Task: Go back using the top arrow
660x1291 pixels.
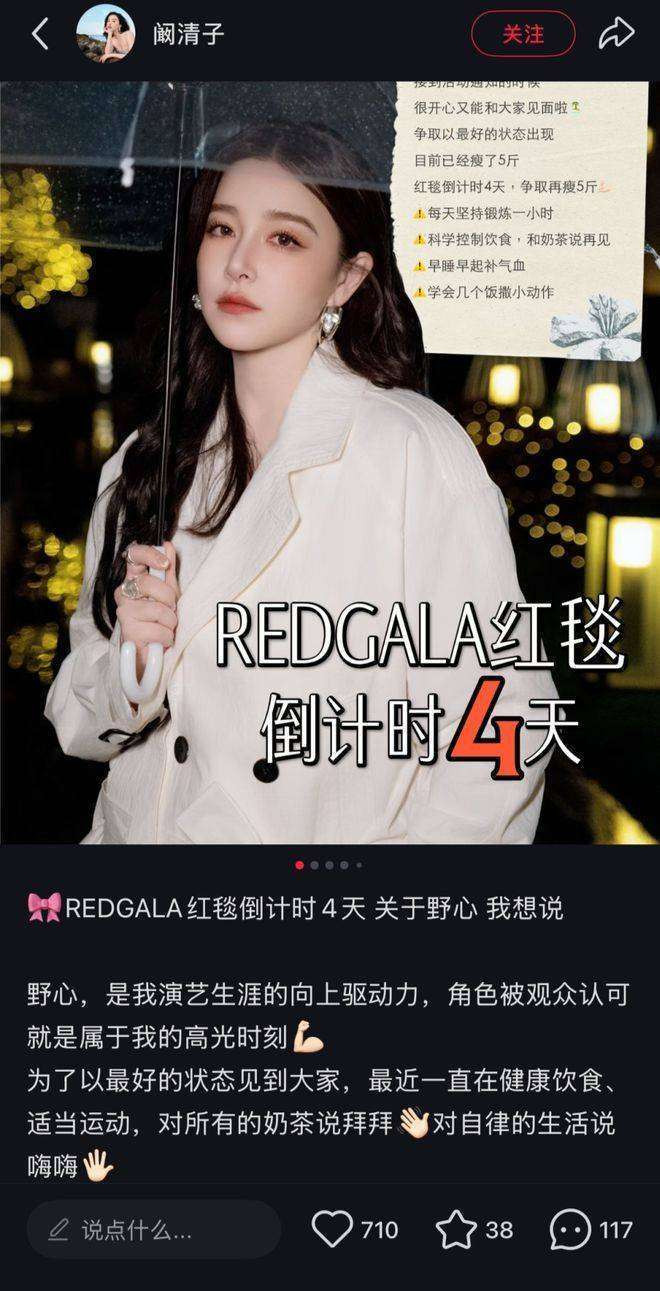Action: (x=40, y=34)
